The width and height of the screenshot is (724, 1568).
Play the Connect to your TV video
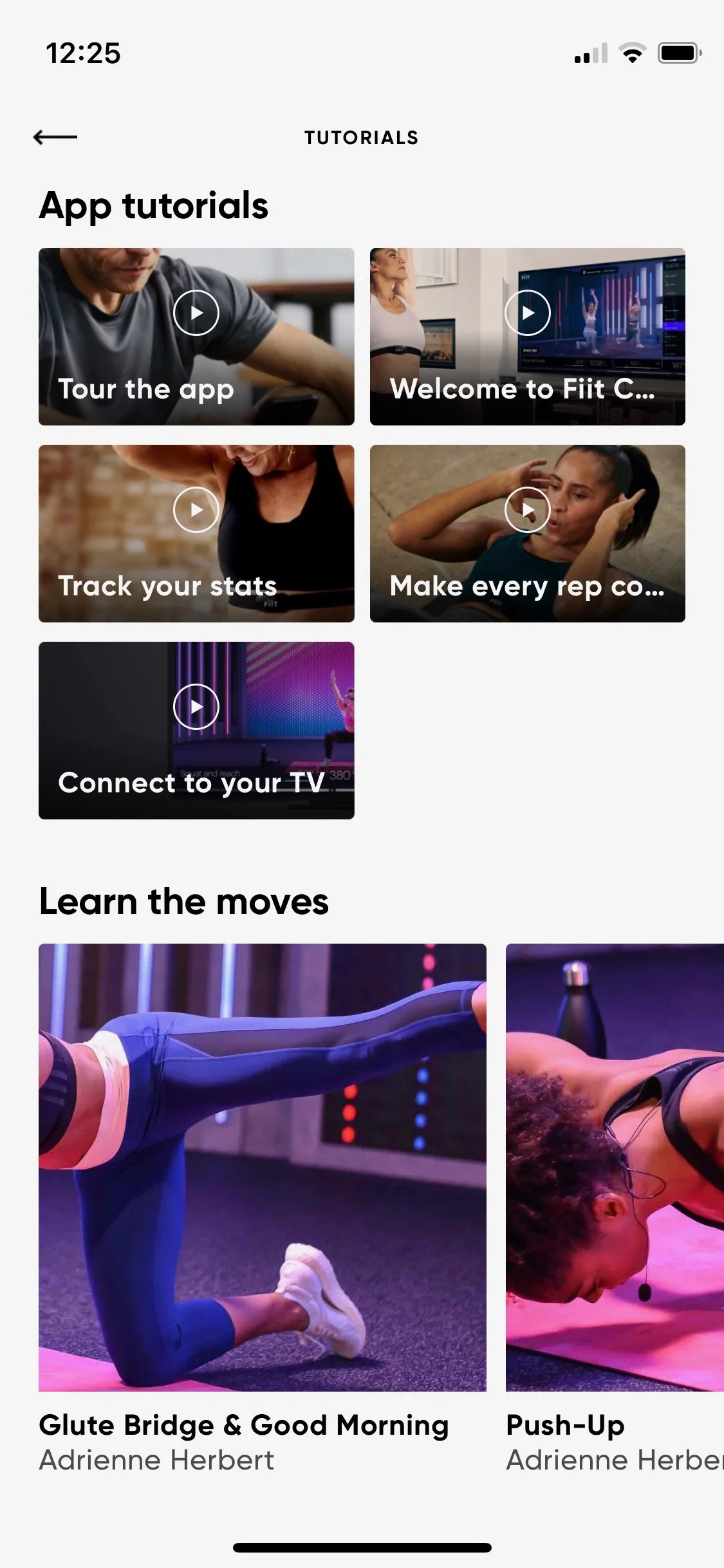196,706
